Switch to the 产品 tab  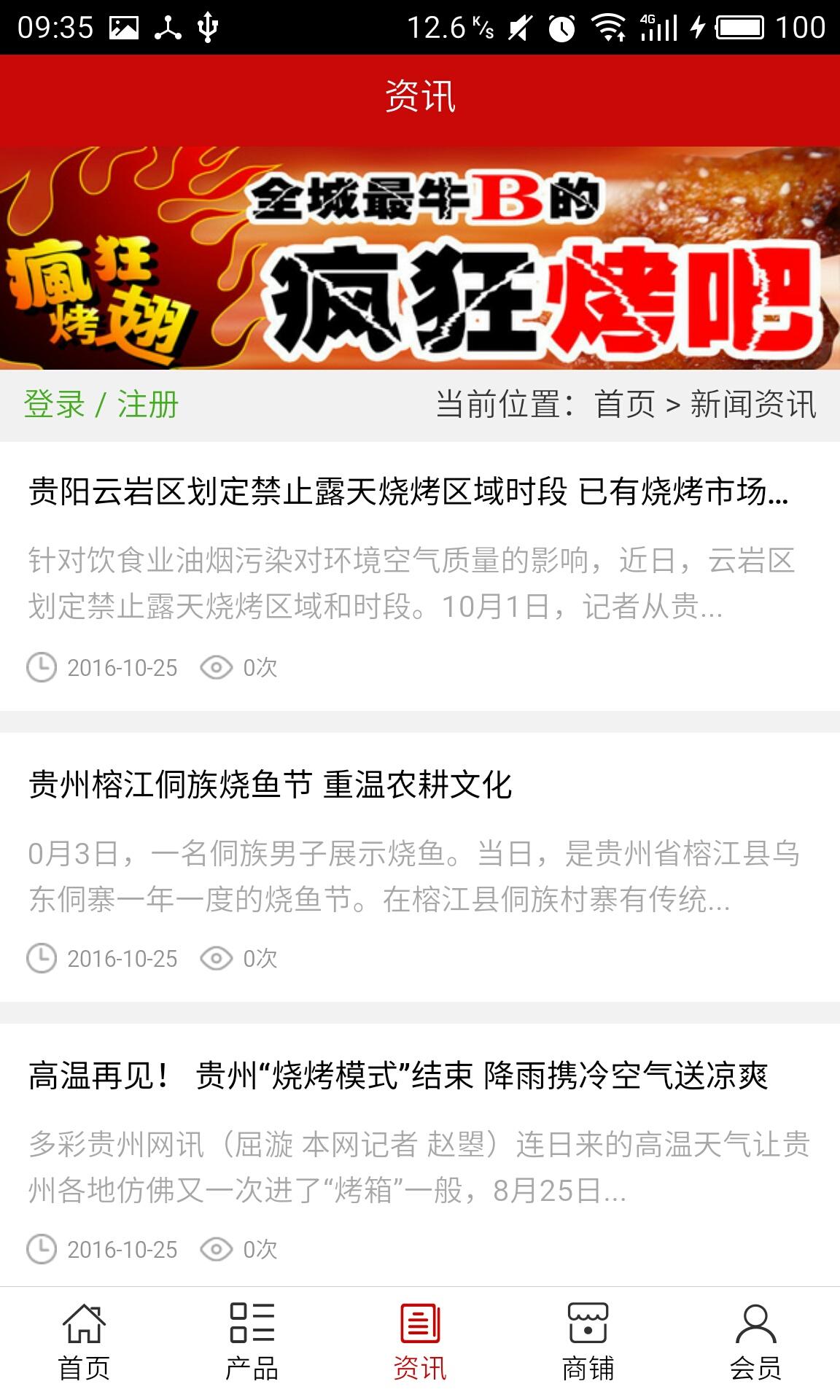[x=252, y=1342]
